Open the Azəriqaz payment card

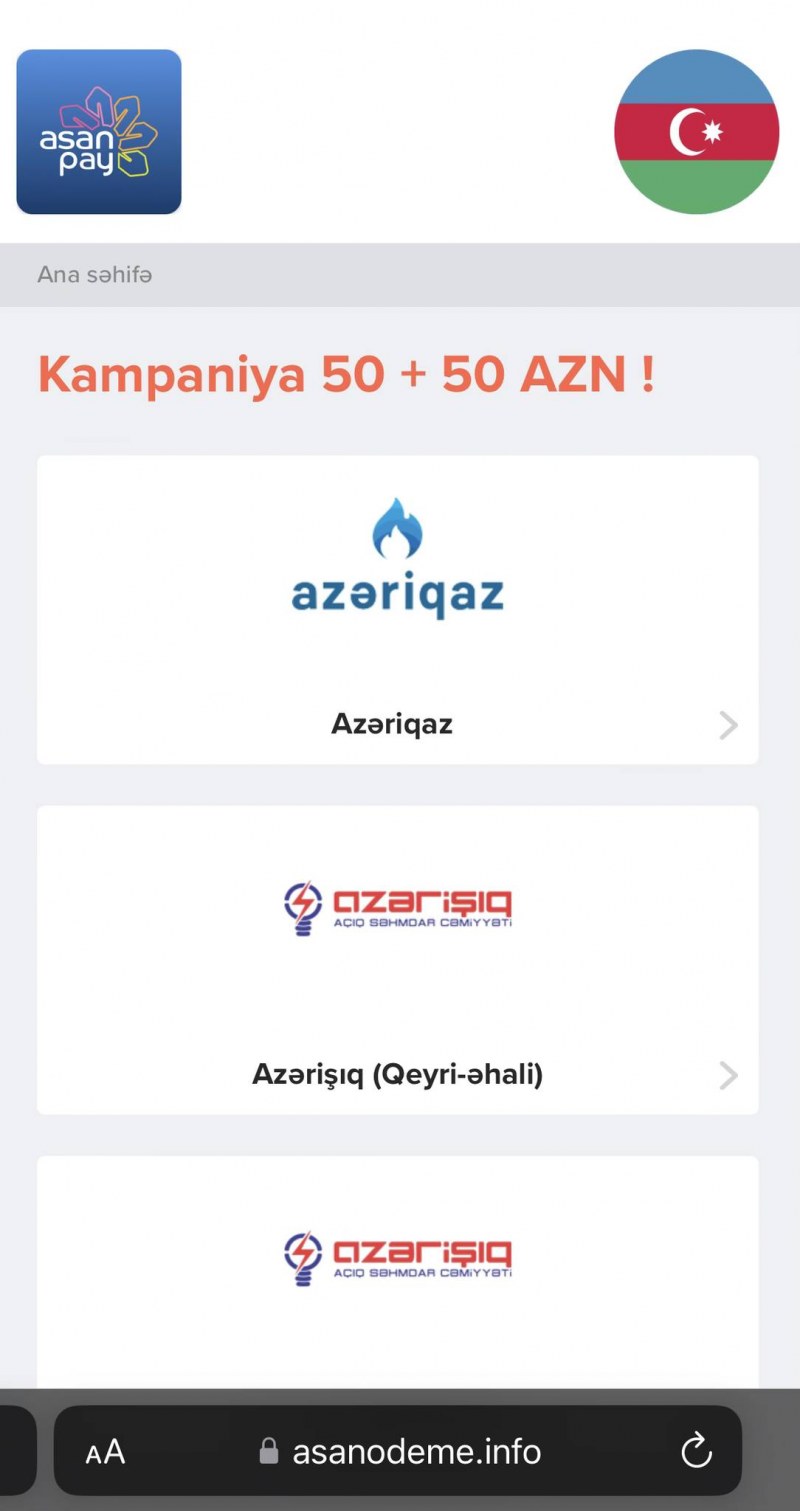click(x=397, y=610)
